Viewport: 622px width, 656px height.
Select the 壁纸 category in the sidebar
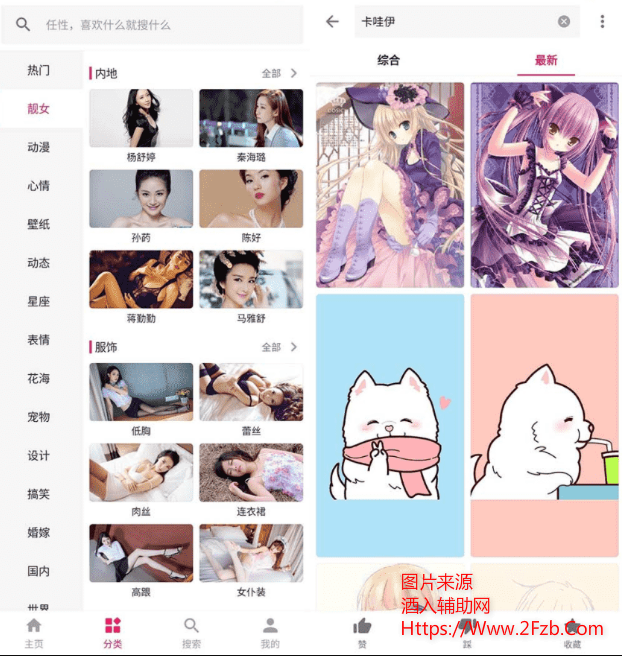point(39,224)
